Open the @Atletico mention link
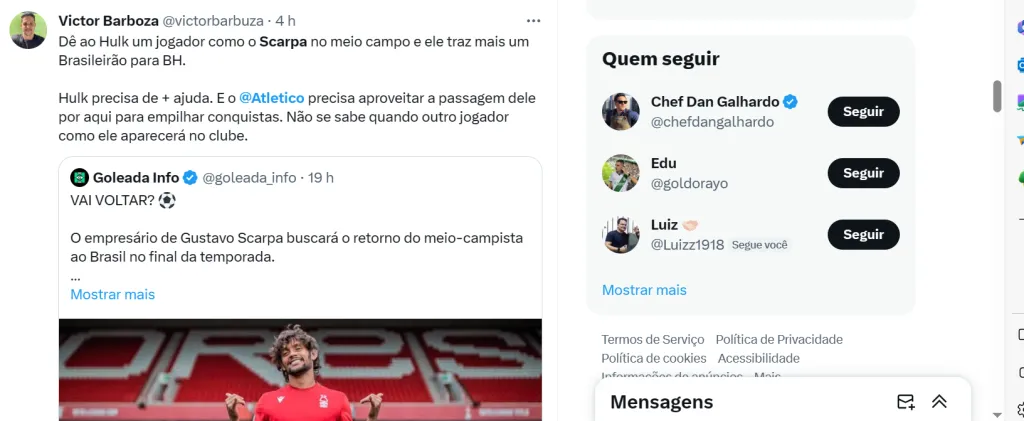This screenshot has width=1024, height=421. [271, 98]
